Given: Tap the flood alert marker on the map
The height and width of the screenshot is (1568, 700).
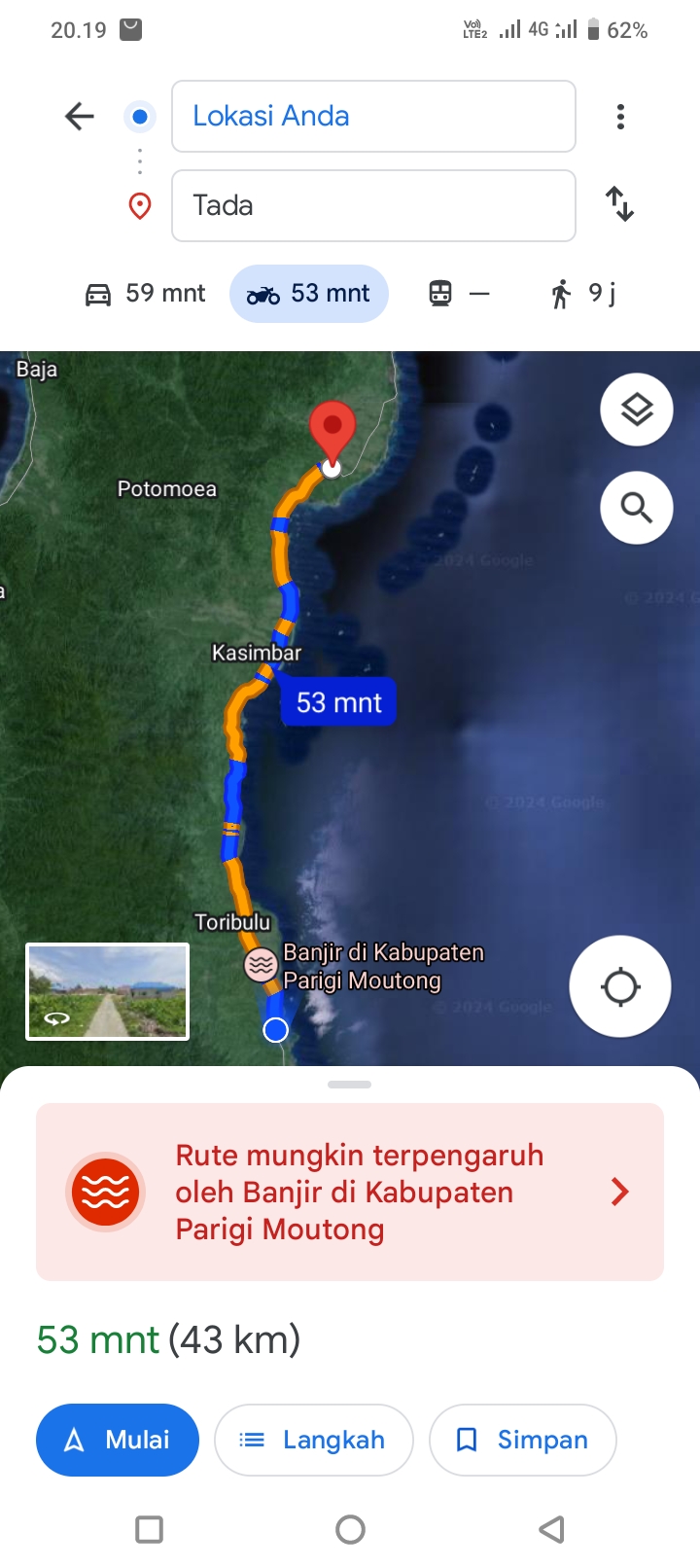Looking at the screenshot, I should click(x=261, y=965).
